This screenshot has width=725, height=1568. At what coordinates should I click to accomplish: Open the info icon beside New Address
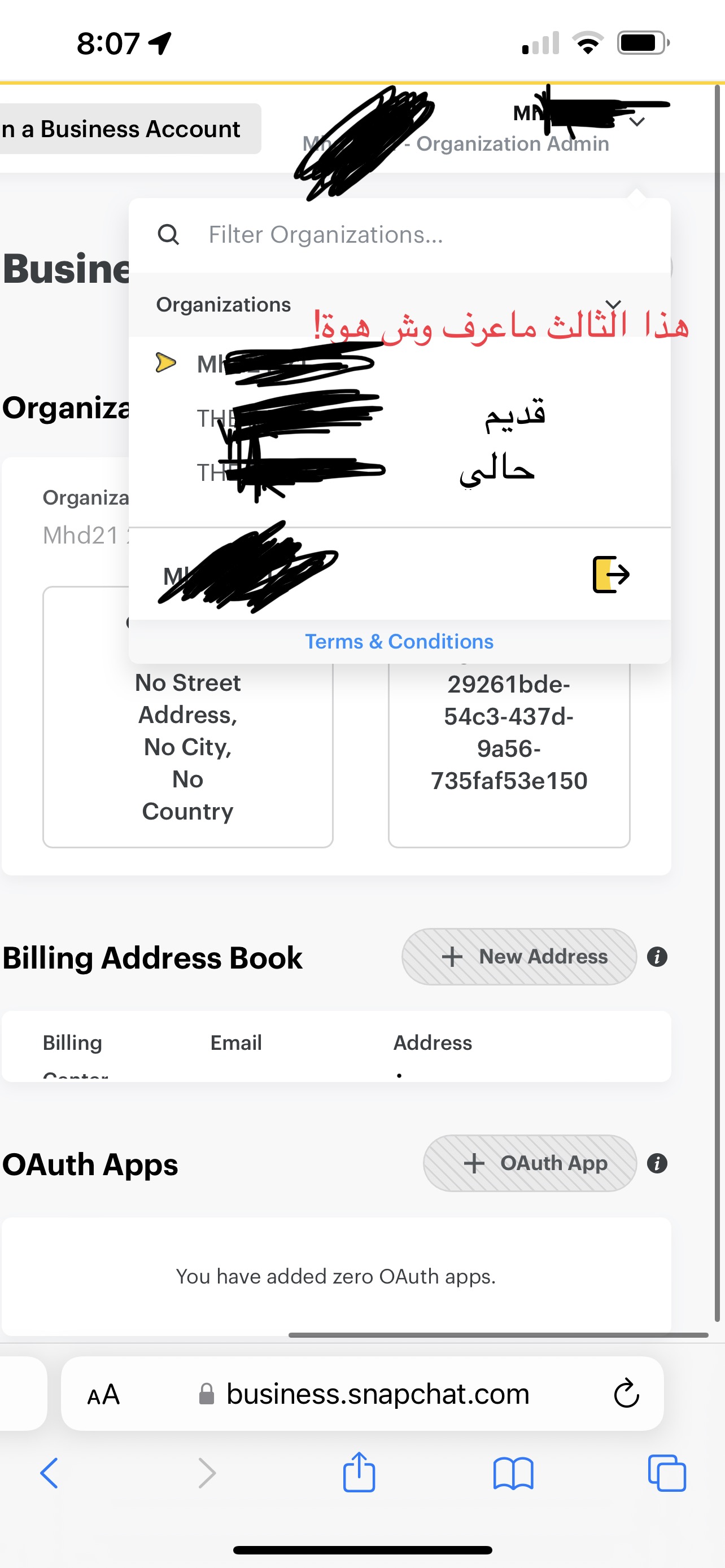tap(657, 957)
